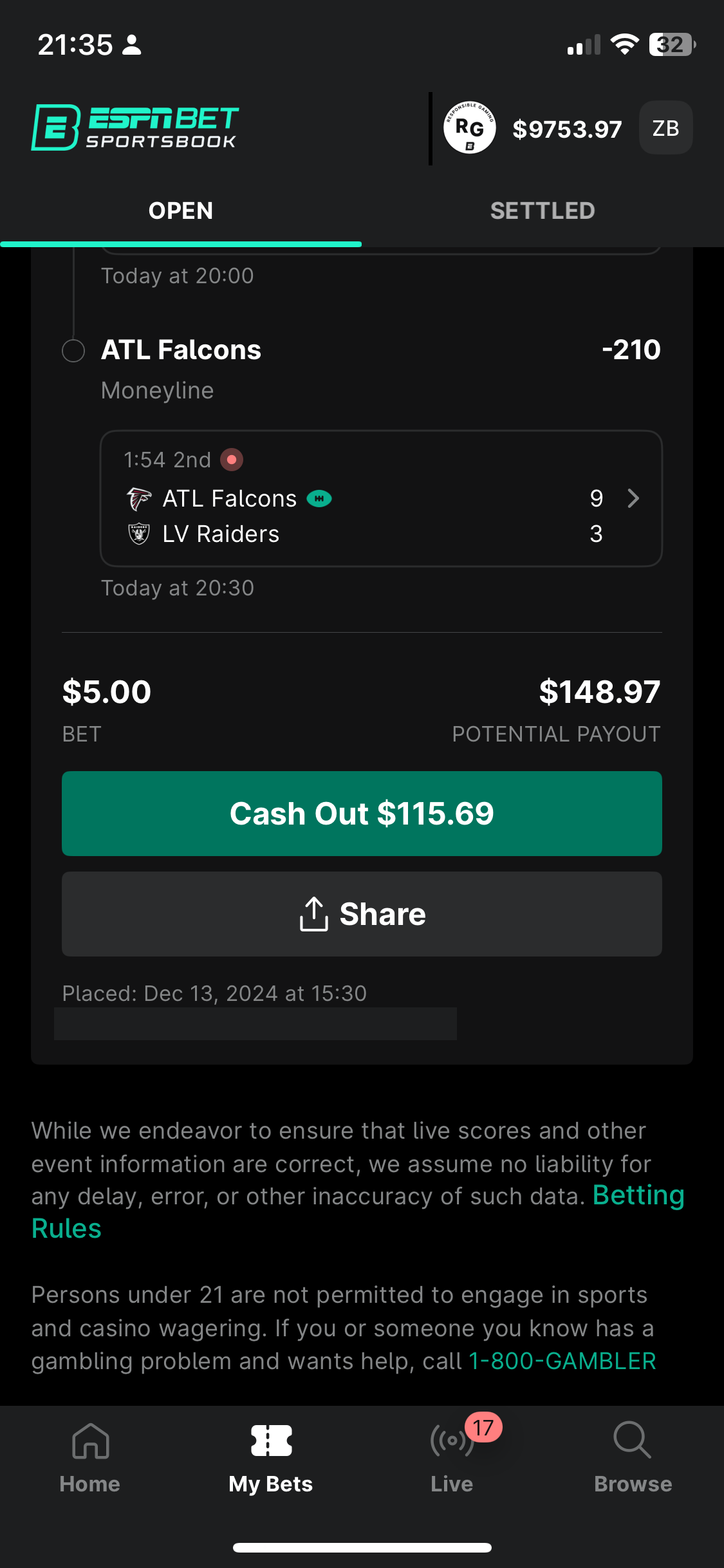Share this bet slip

click(x=362, y=914)
